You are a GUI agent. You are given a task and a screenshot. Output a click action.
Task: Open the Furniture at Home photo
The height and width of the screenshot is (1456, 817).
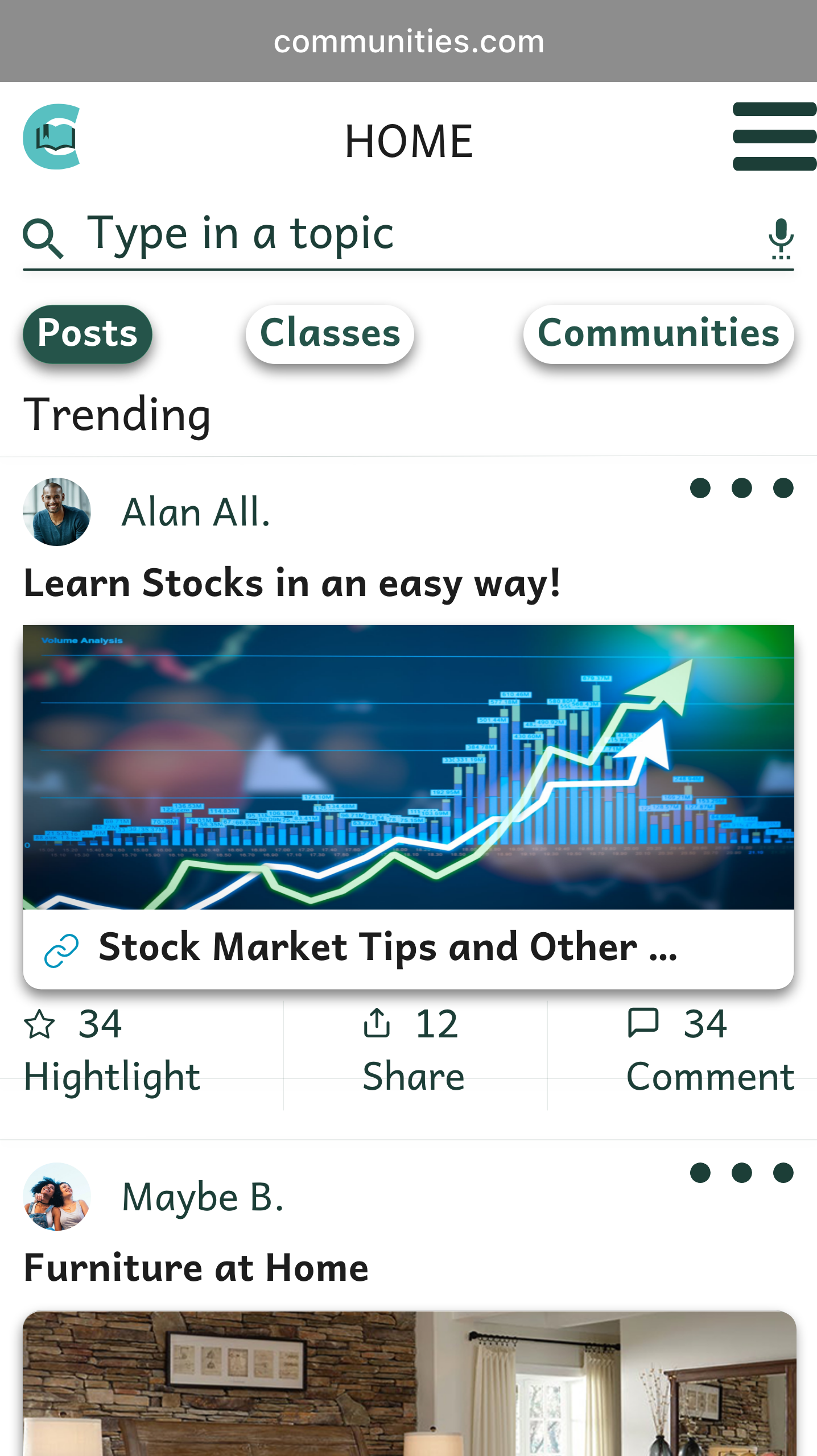(x=408, y=1383)
